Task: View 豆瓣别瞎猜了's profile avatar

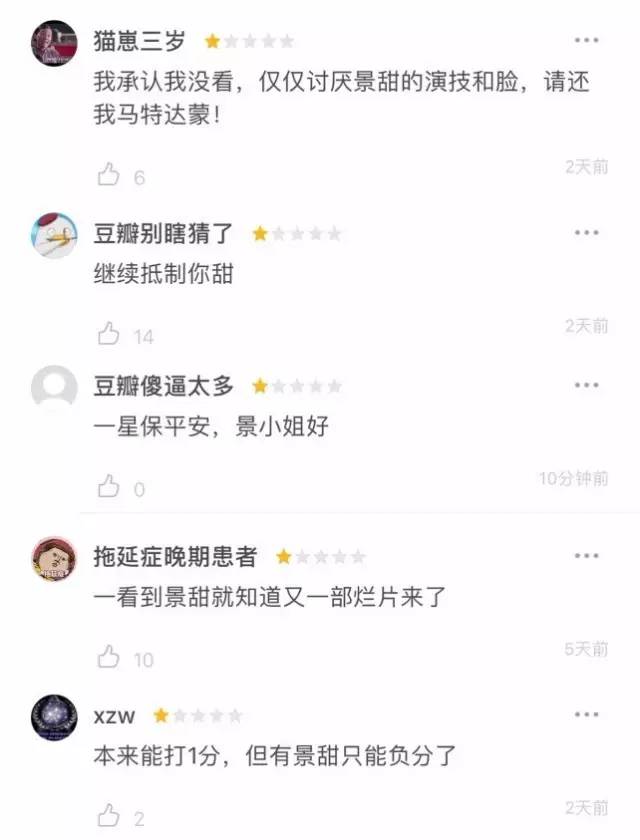Action: coord(54,236)
